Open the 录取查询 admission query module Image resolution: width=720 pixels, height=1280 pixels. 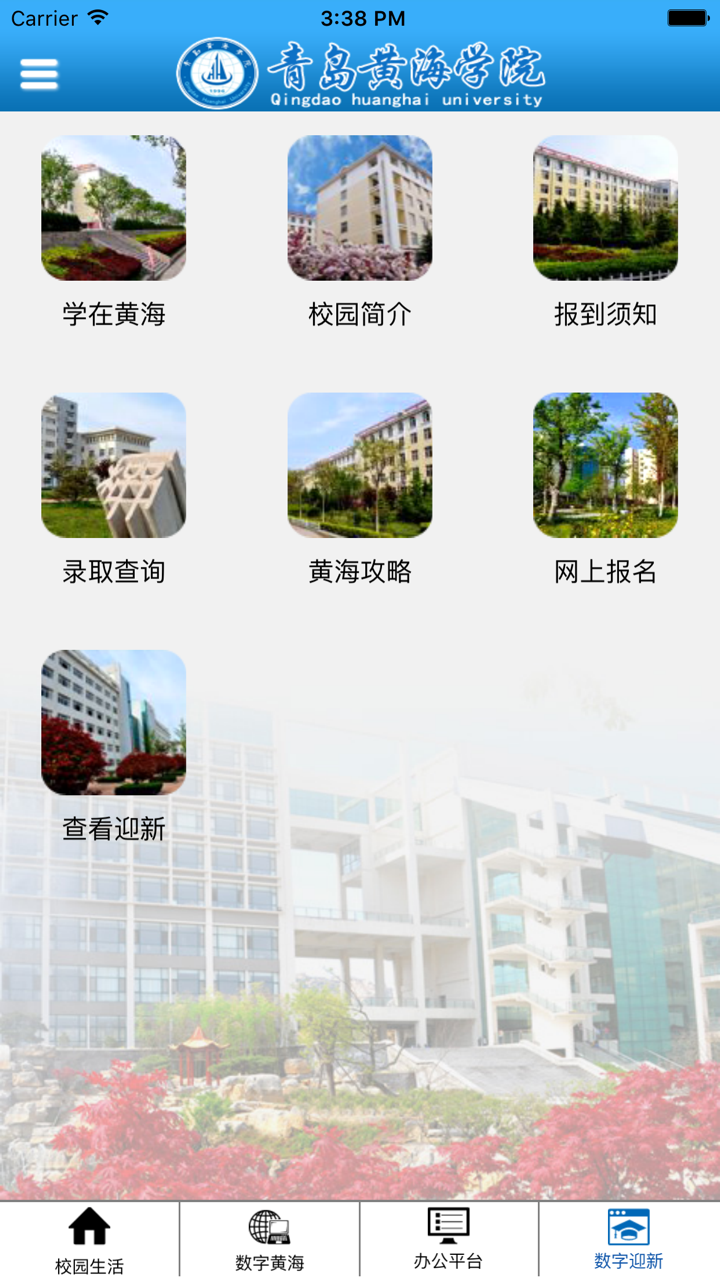[113, 465]
